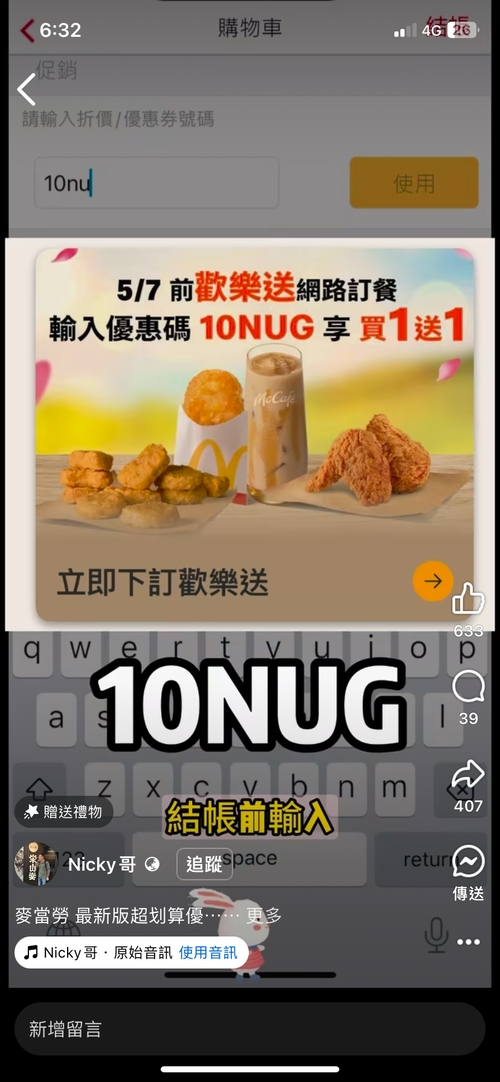Open the comments on this reel

pos(468,688)
